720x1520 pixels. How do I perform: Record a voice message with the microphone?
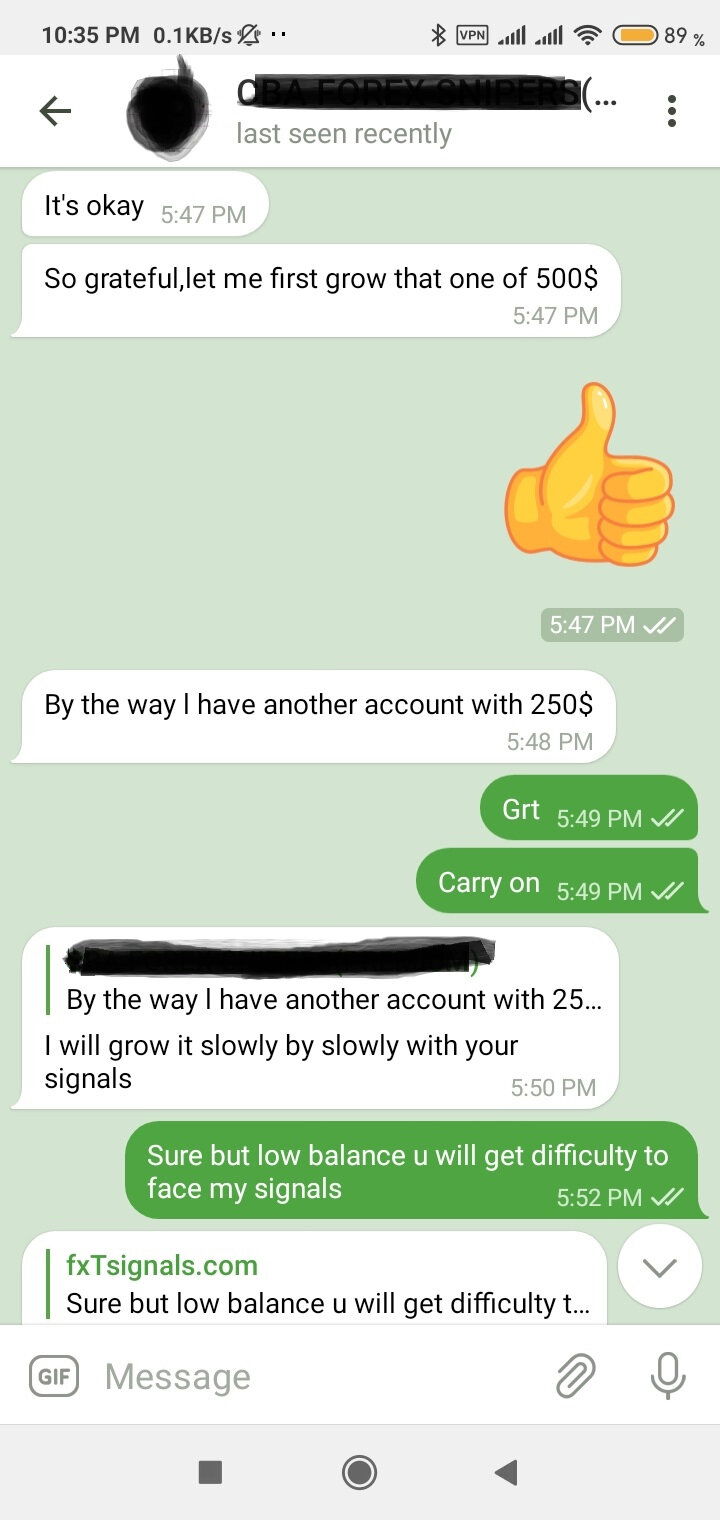pyautogui.click(x=667, y=1376)
